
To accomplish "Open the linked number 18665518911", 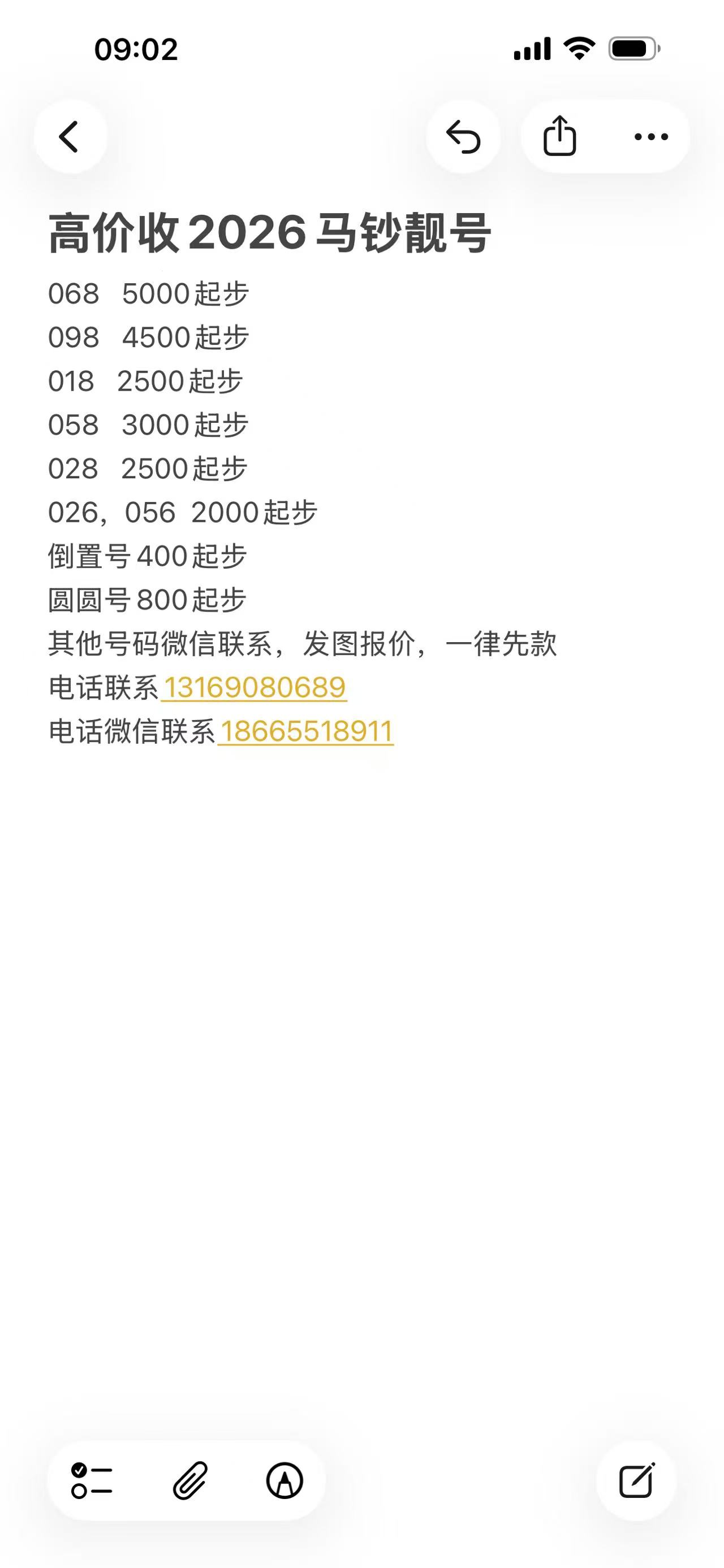I will pos(306,731).
